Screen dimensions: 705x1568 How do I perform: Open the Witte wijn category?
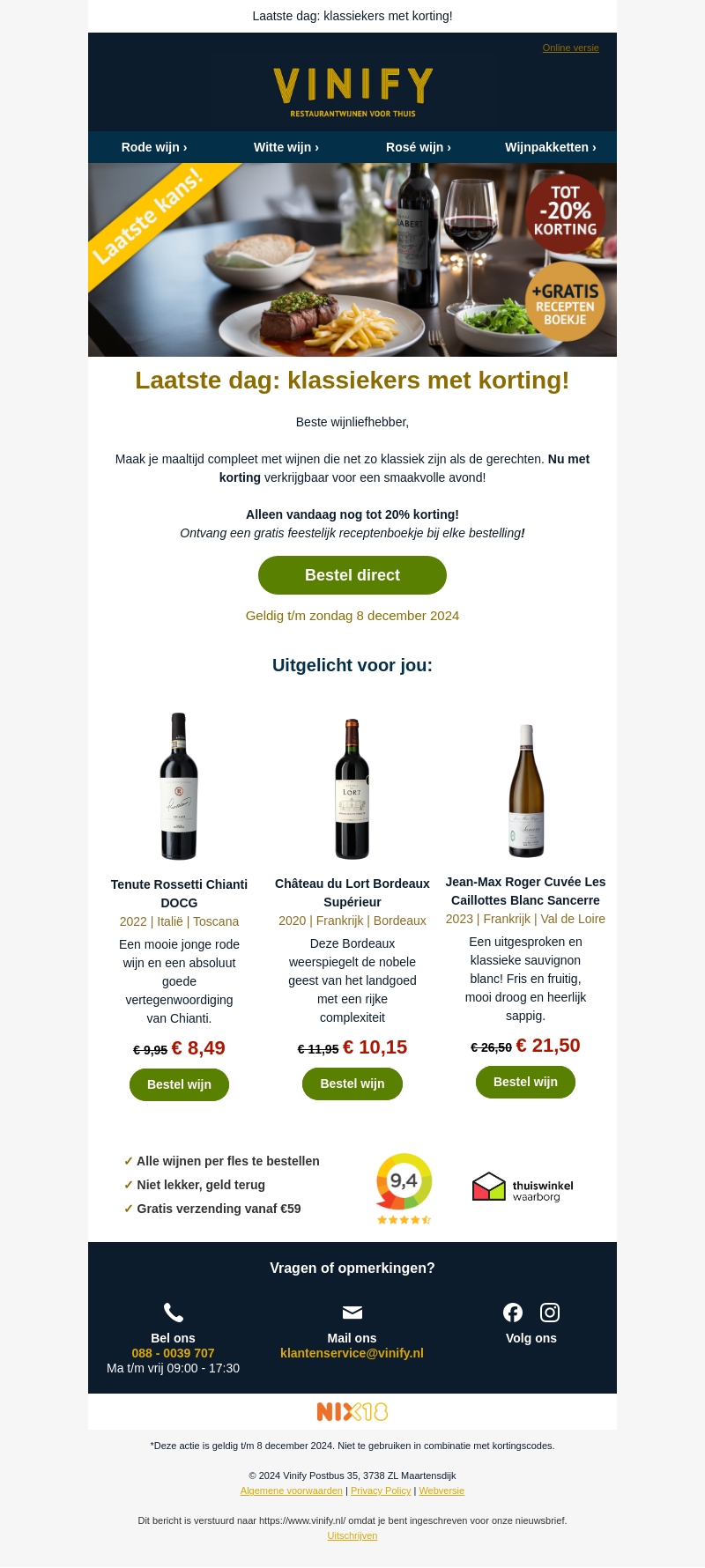coord(286,147)
